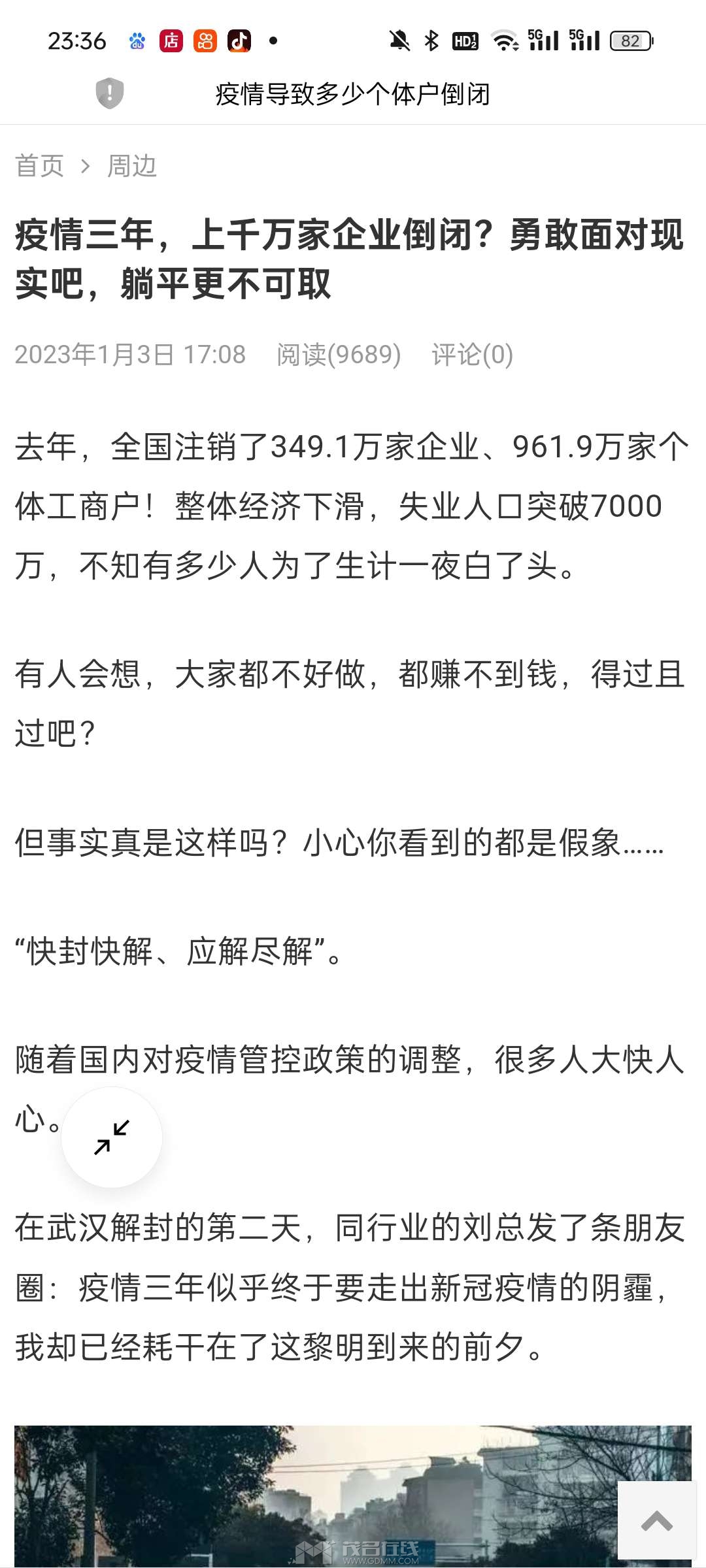
Task: Open the article photo at the bottom
Action: coord(314,1496)
